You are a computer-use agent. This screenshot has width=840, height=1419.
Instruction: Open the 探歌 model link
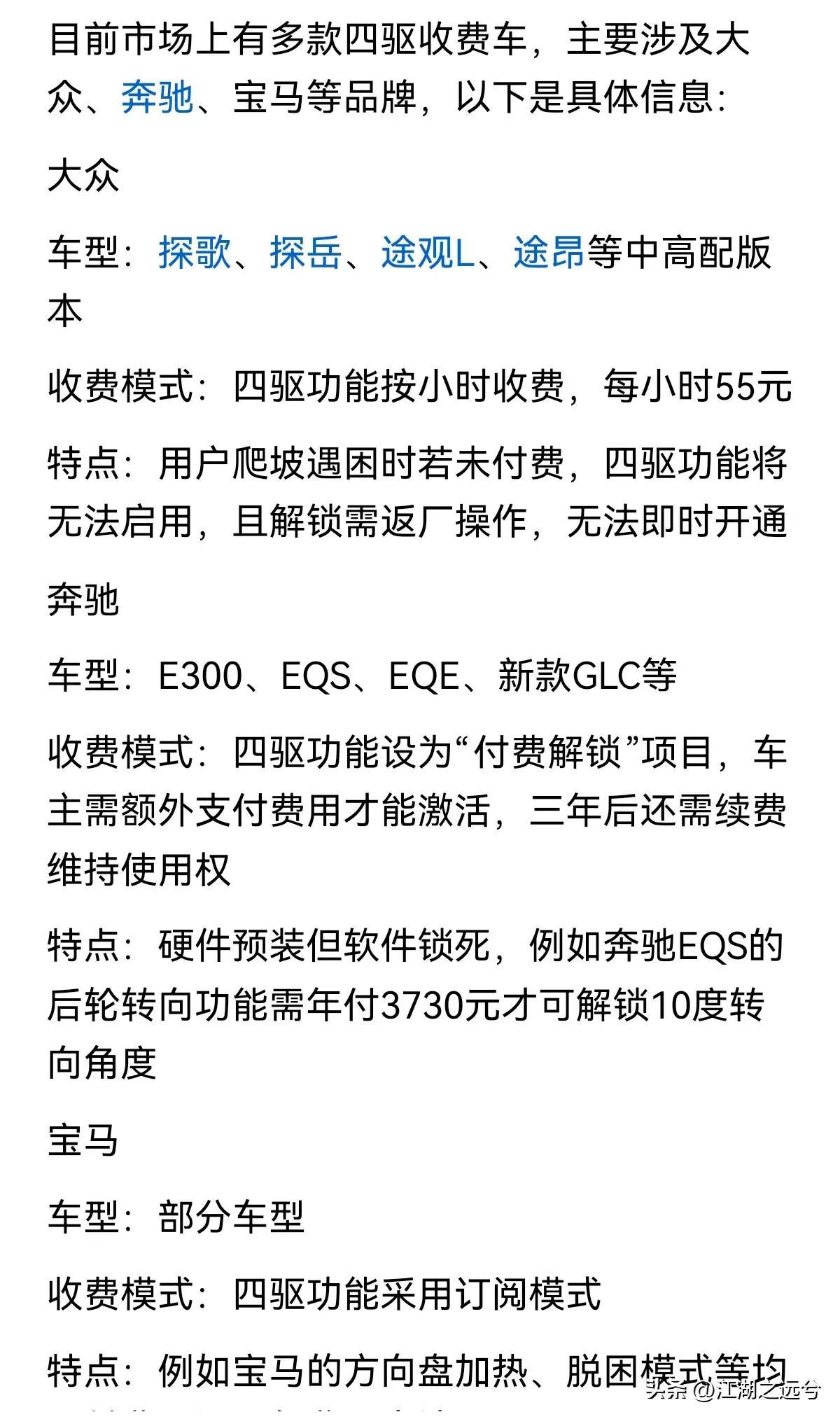tap(194, 252)
